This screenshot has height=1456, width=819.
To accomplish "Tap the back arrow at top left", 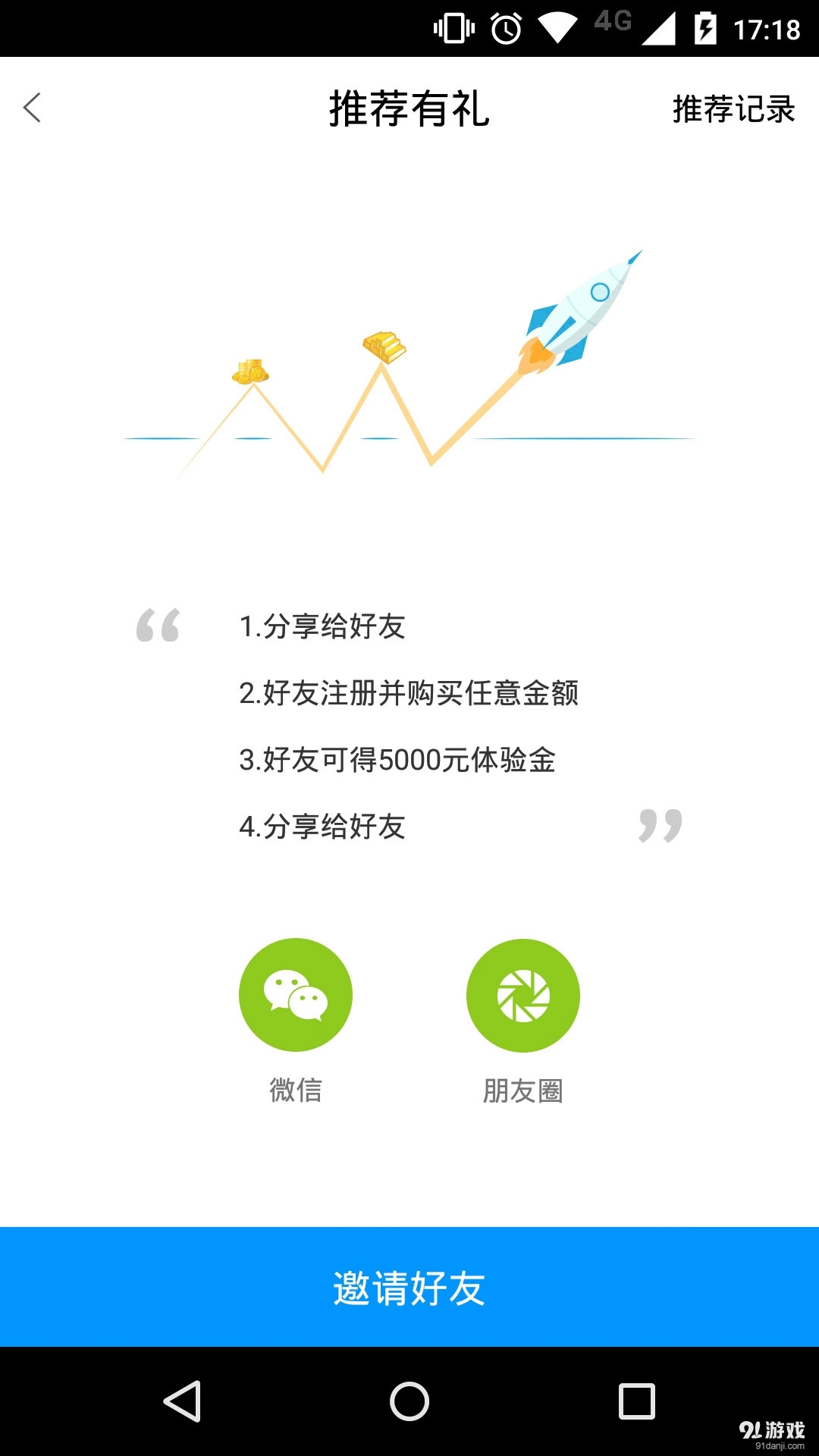I will [32, 108].
